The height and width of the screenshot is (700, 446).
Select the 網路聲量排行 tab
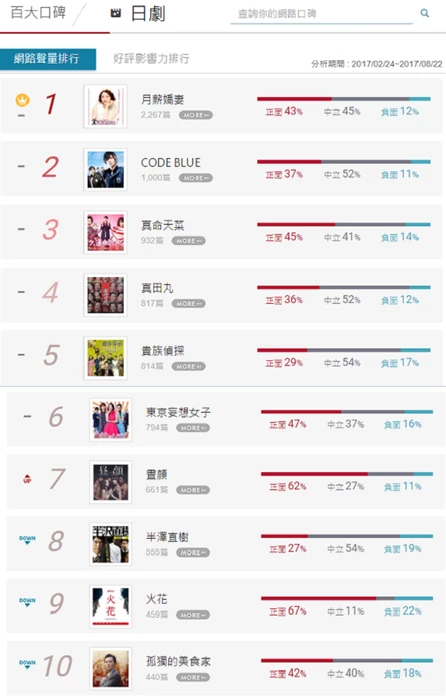[48, 59]
